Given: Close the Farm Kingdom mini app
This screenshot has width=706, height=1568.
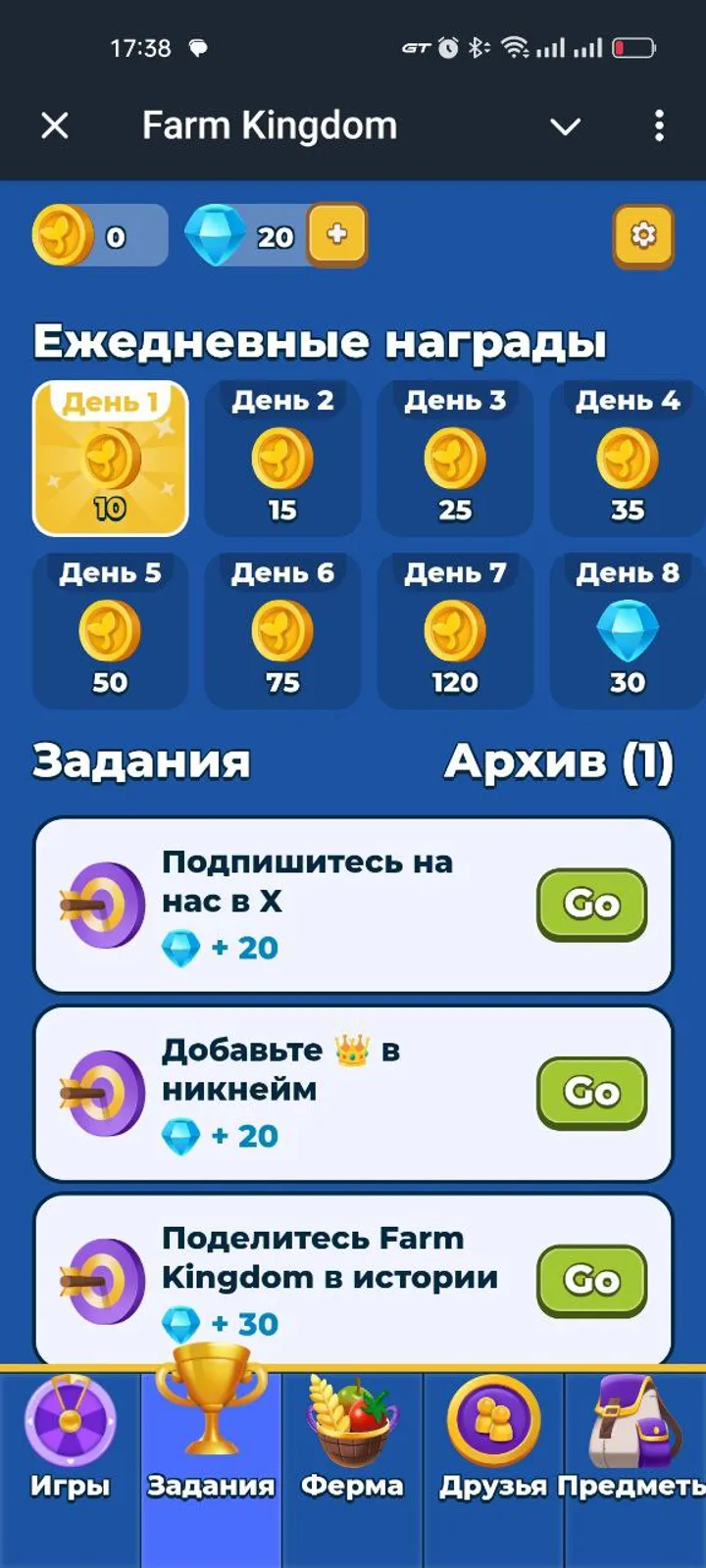Looking at the screenshot, I should [x=55, y=125].
